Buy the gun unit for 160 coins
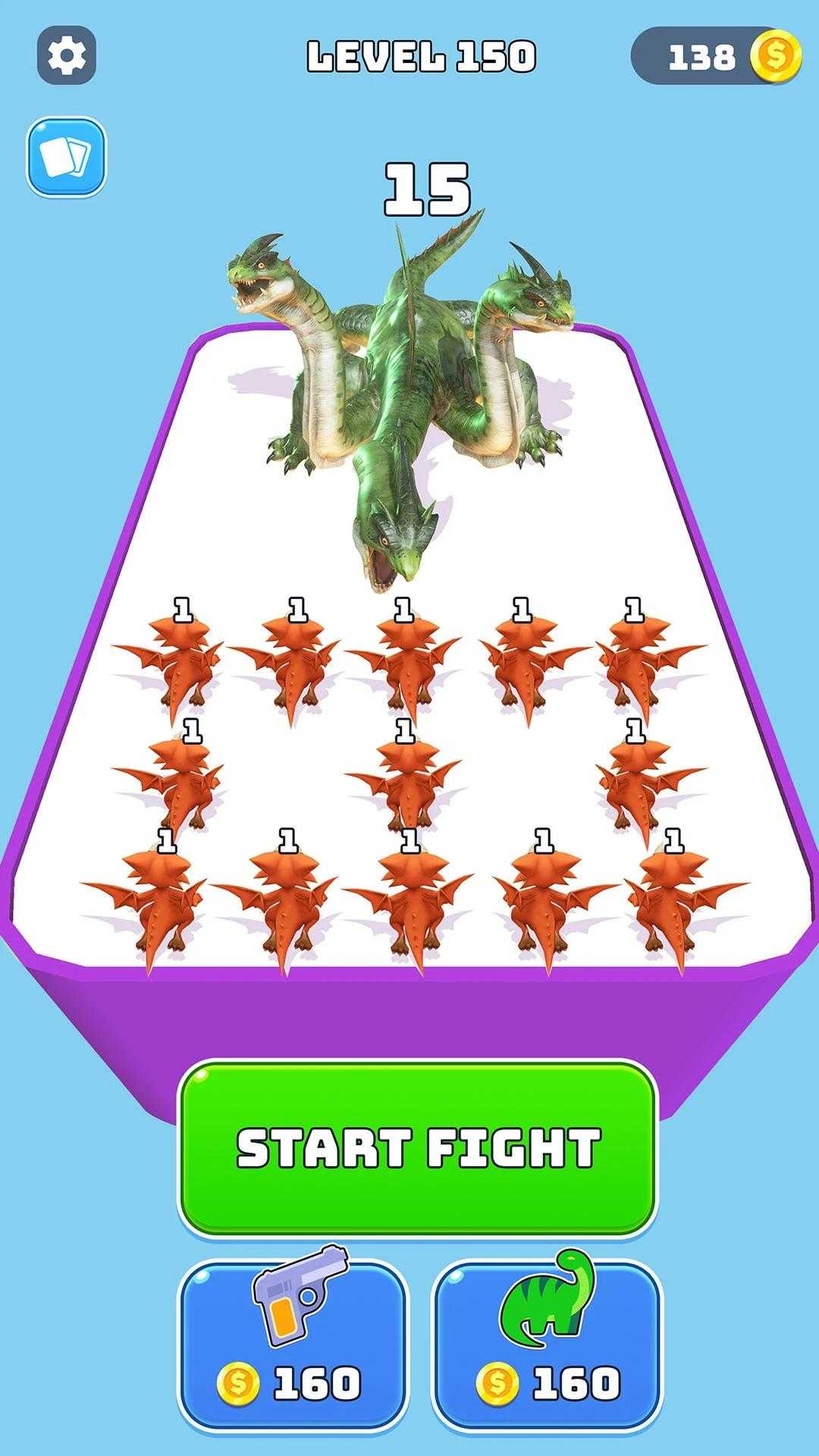Image resolution: width=819 pixels, height=1456 pixels. click(x=293, y=1344)
